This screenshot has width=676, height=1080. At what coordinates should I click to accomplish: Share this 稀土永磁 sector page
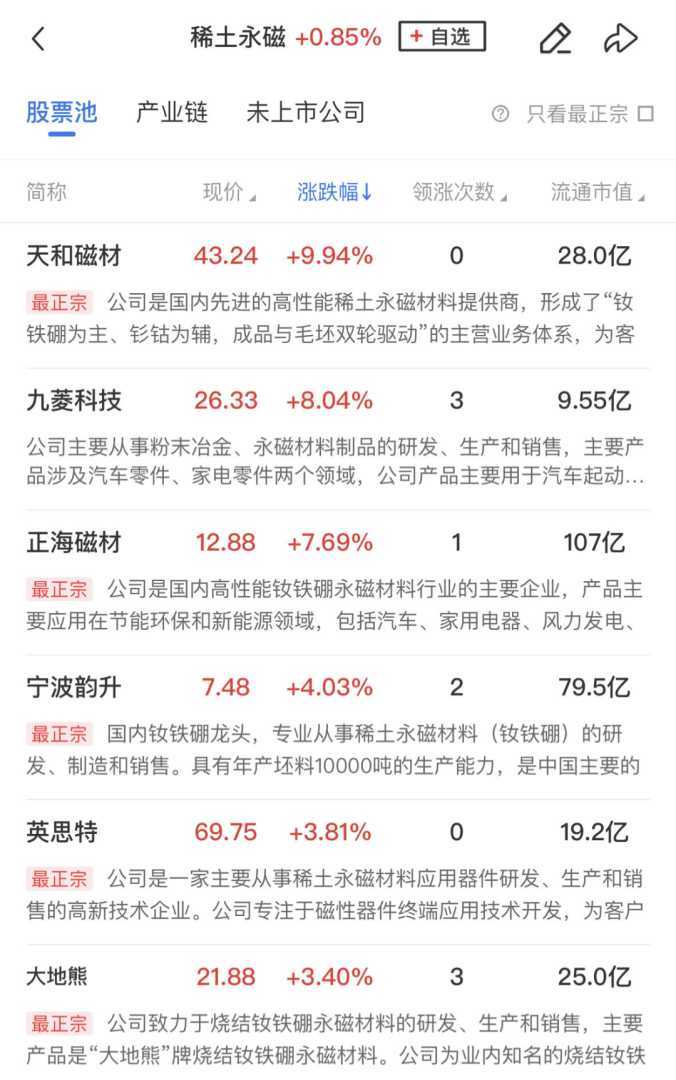tap(620, 39)
